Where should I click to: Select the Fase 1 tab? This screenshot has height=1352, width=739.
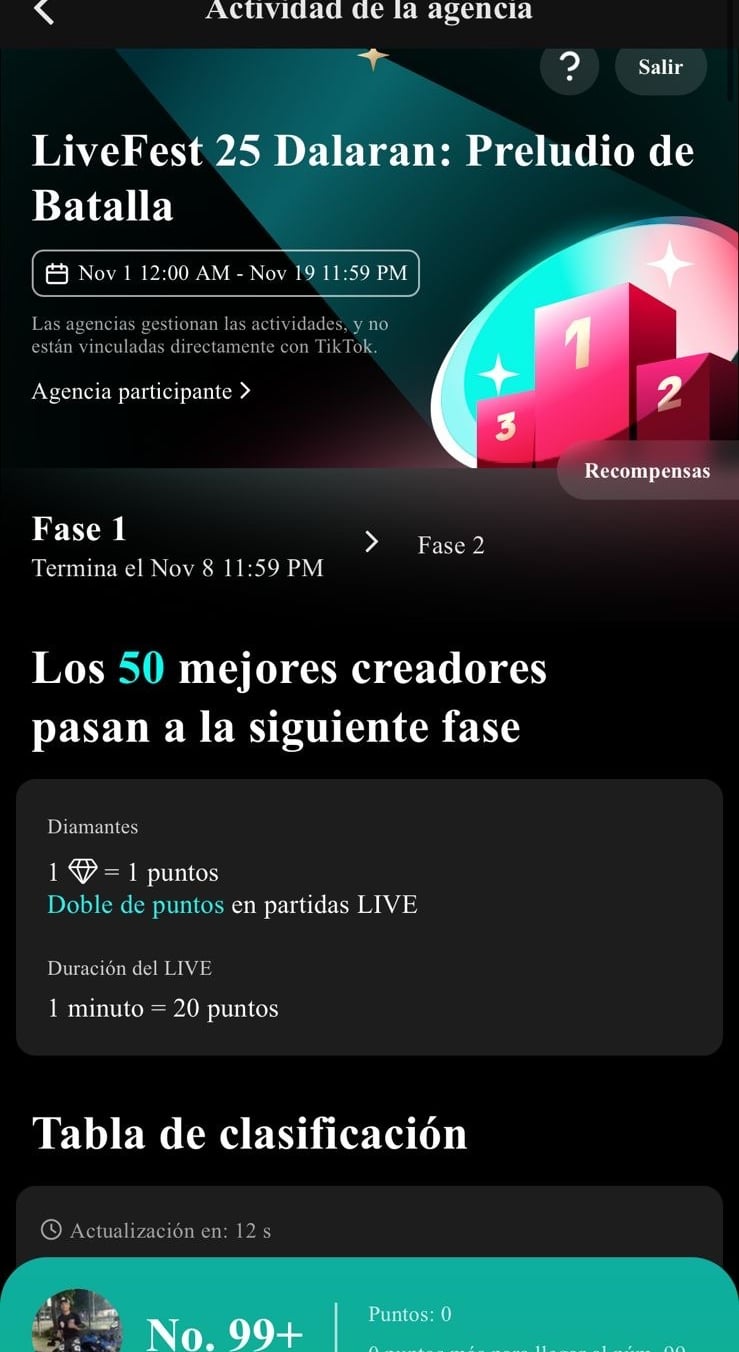[79, 529]
